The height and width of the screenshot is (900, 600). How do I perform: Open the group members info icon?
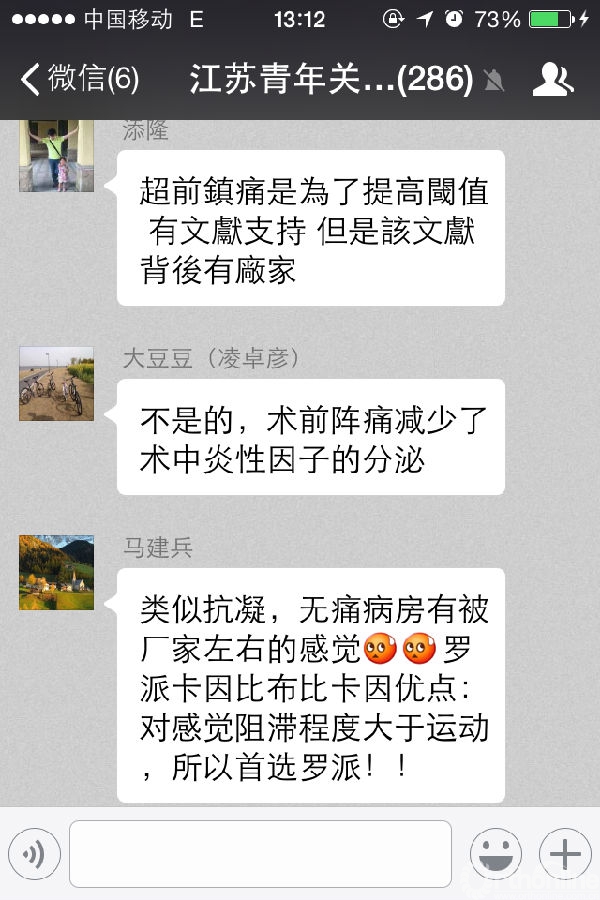[x=552, y=80]
